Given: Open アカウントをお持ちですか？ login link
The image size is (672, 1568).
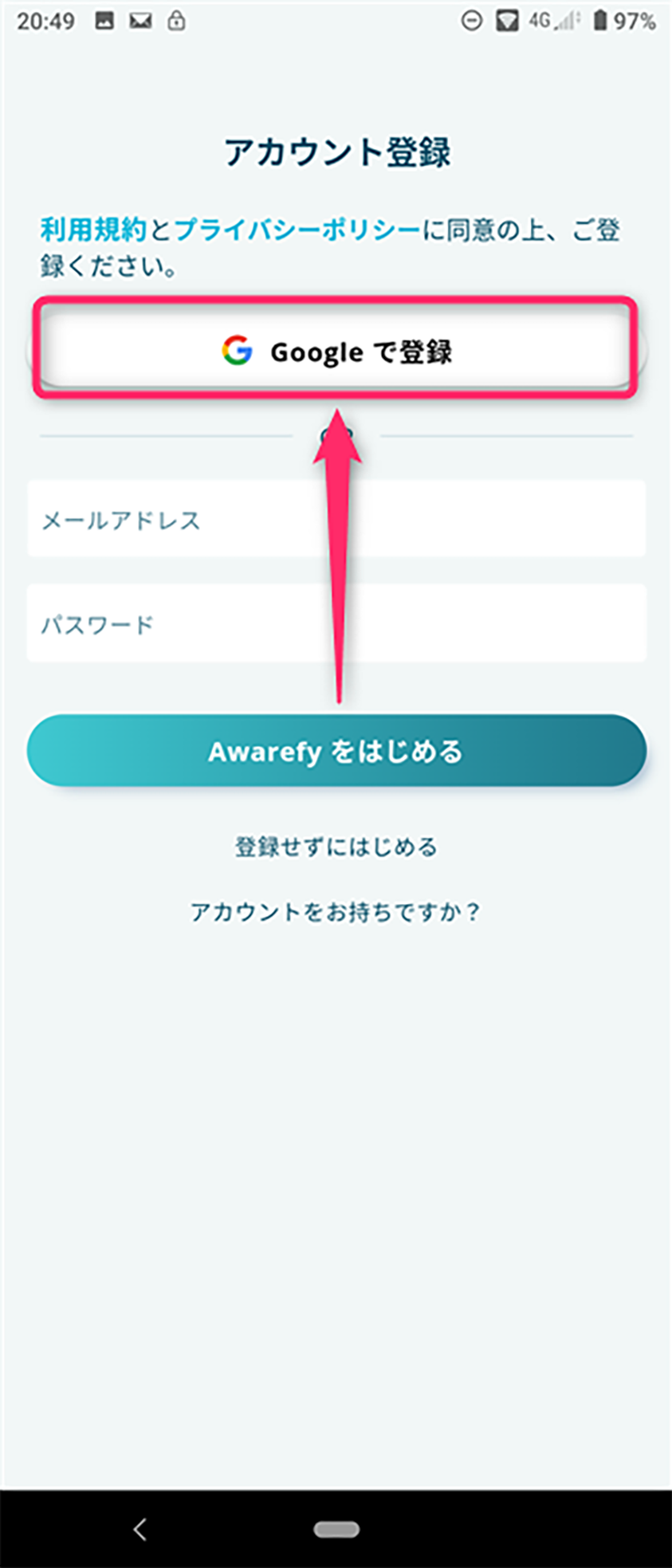Looking at the screenshot, I should (x=336, y=911).
